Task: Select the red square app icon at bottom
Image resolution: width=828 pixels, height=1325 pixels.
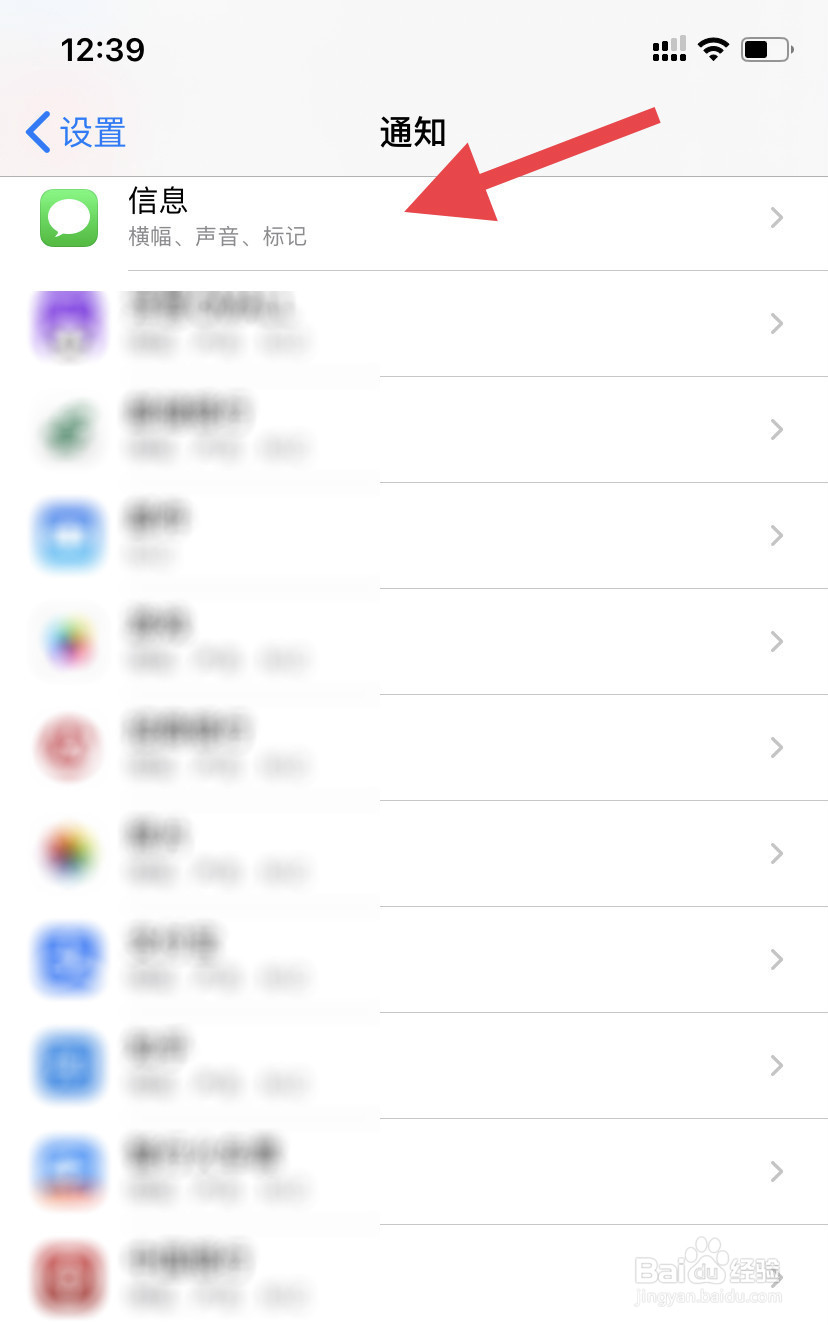Action: pyautogui.click(x=68, y=1277)
